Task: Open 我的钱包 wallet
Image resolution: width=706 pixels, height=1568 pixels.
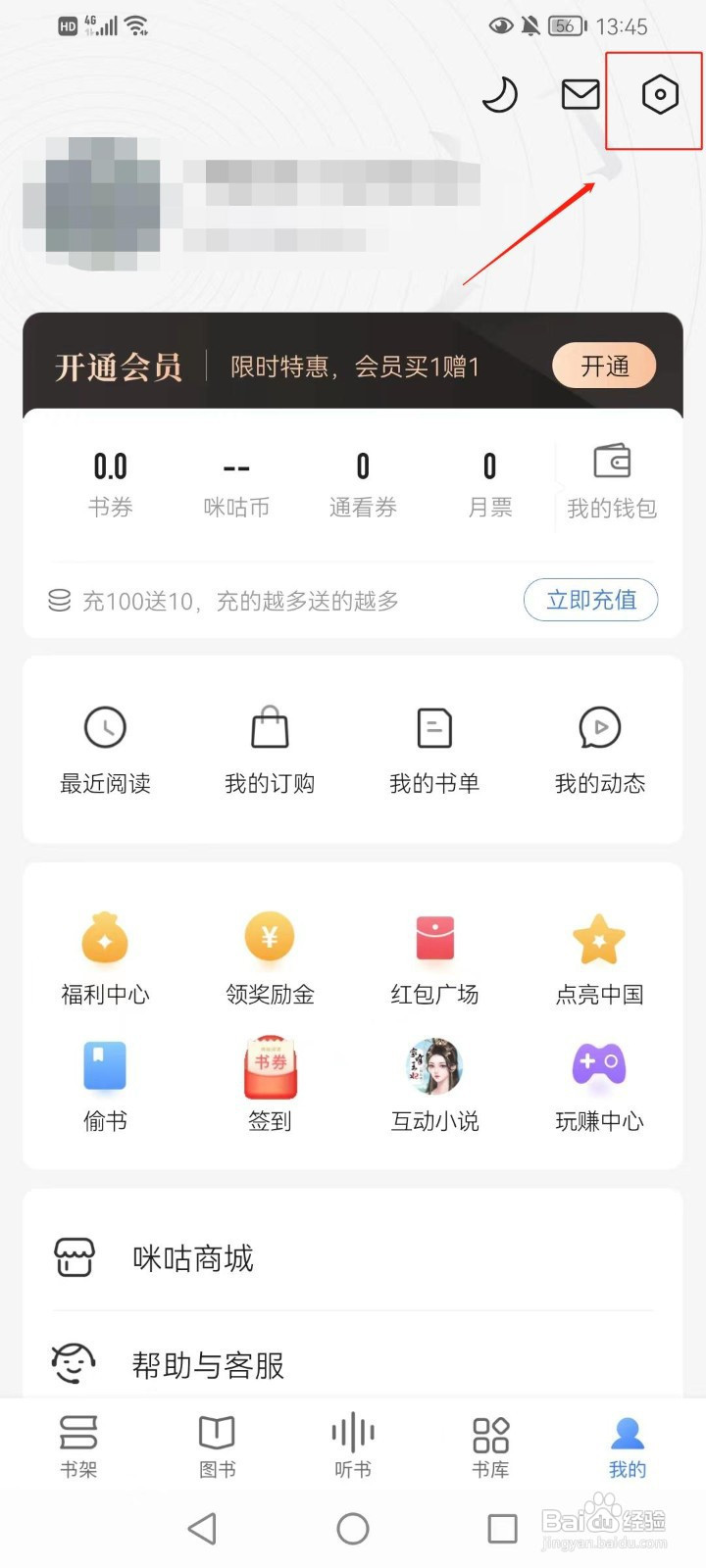Action: (612, 481)
